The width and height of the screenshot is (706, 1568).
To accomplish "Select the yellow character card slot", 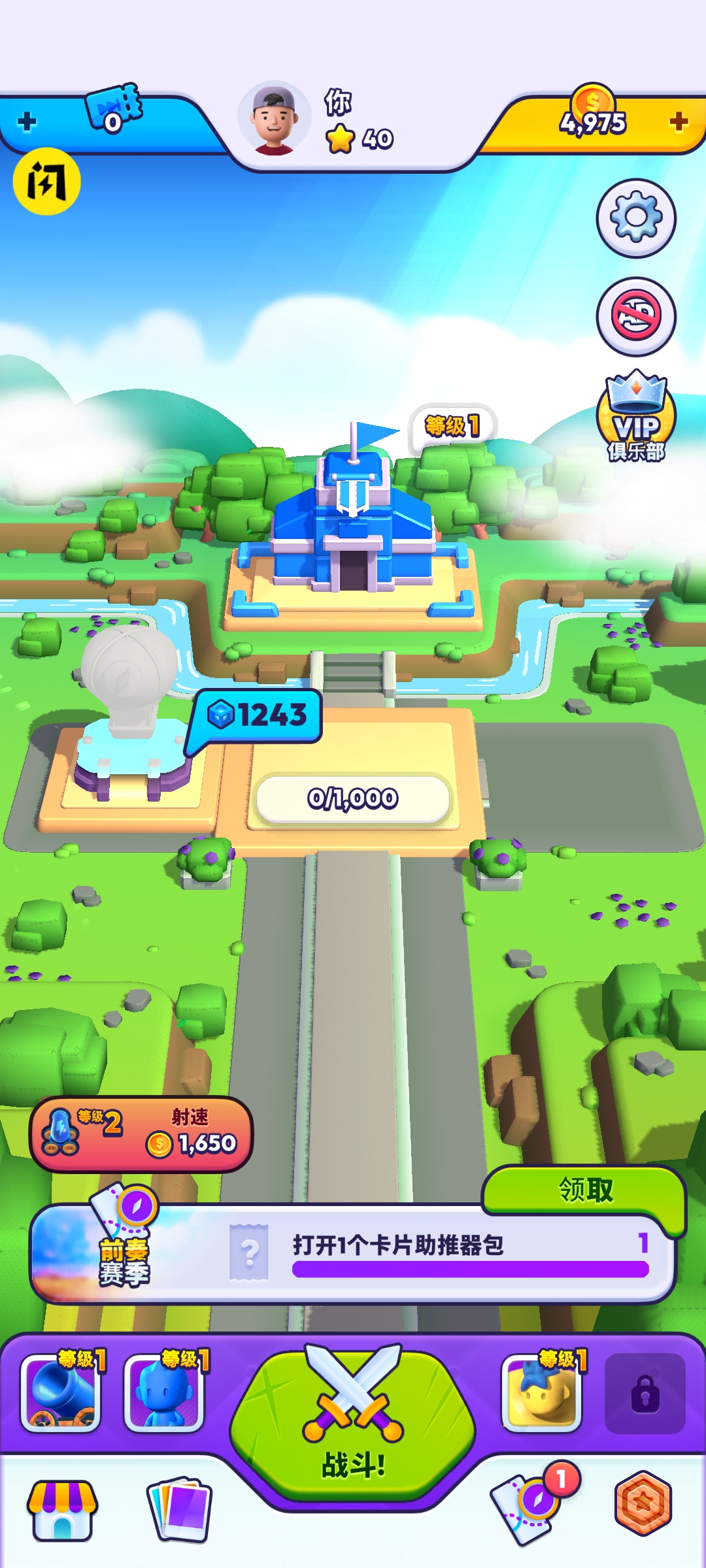I will pyautogui.click(x=541, y=1392).
